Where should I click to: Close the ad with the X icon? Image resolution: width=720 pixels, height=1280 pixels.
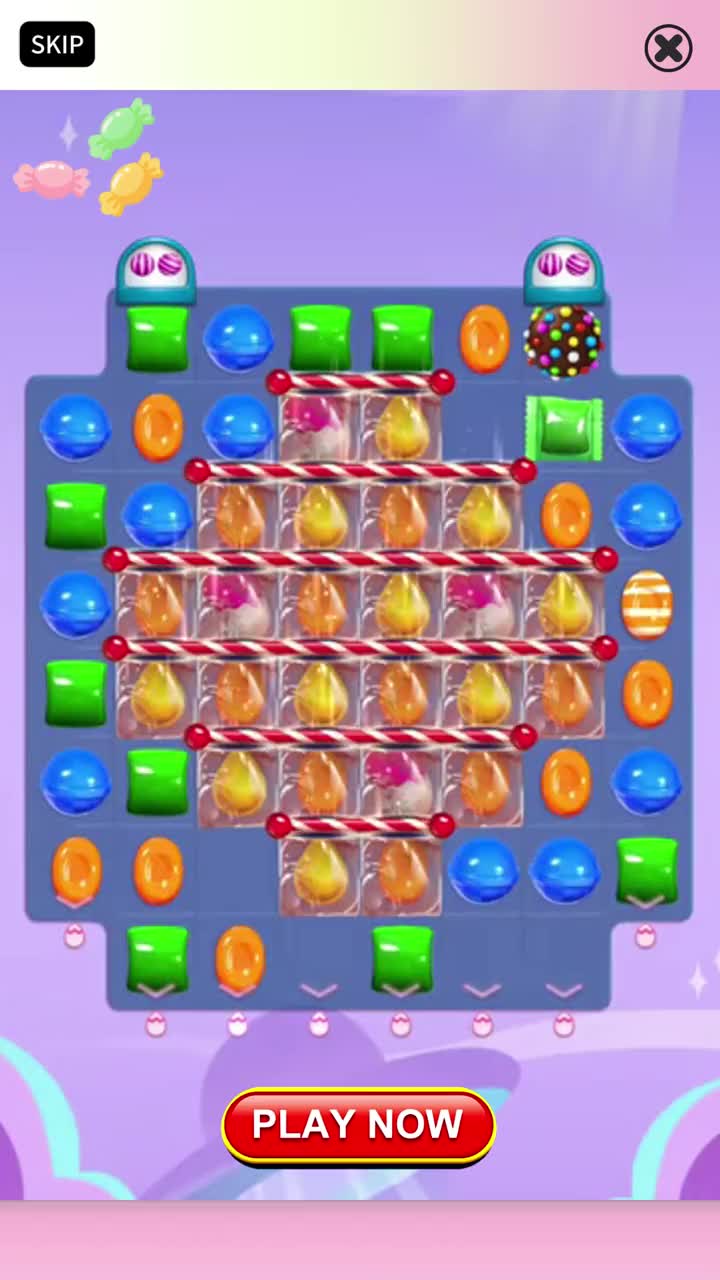click(x=668, y=48)
